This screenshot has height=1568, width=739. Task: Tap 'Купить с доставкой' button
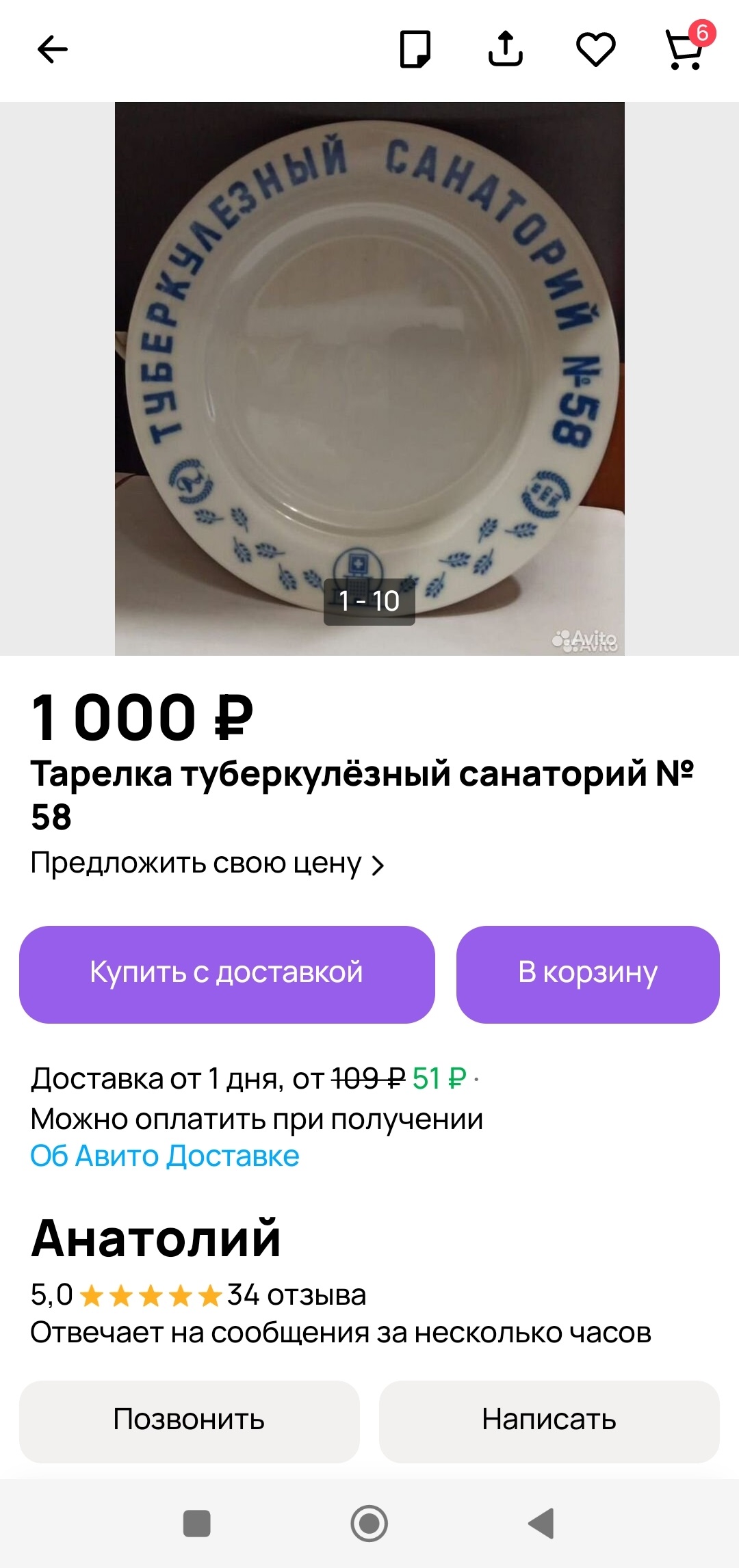point(226,974)
